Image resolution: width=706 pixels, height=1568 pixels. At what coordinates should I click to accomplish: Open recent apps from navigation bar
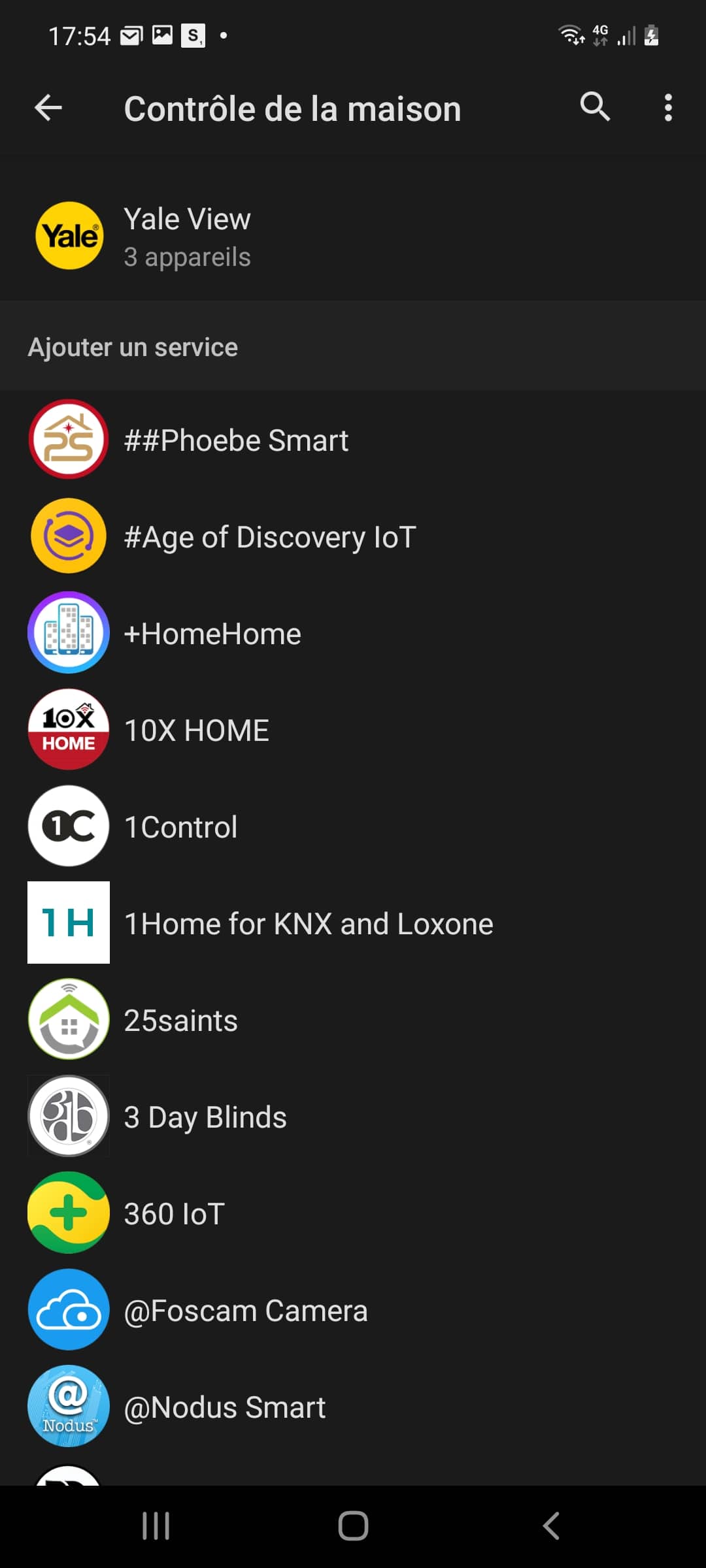click(156, 1526)
